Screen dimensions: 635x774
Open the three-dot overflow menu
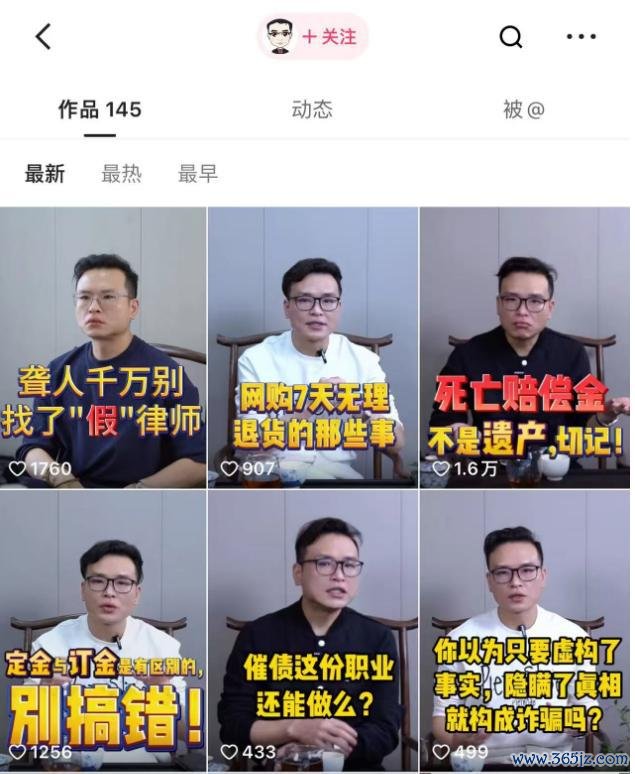coord(581,37)
